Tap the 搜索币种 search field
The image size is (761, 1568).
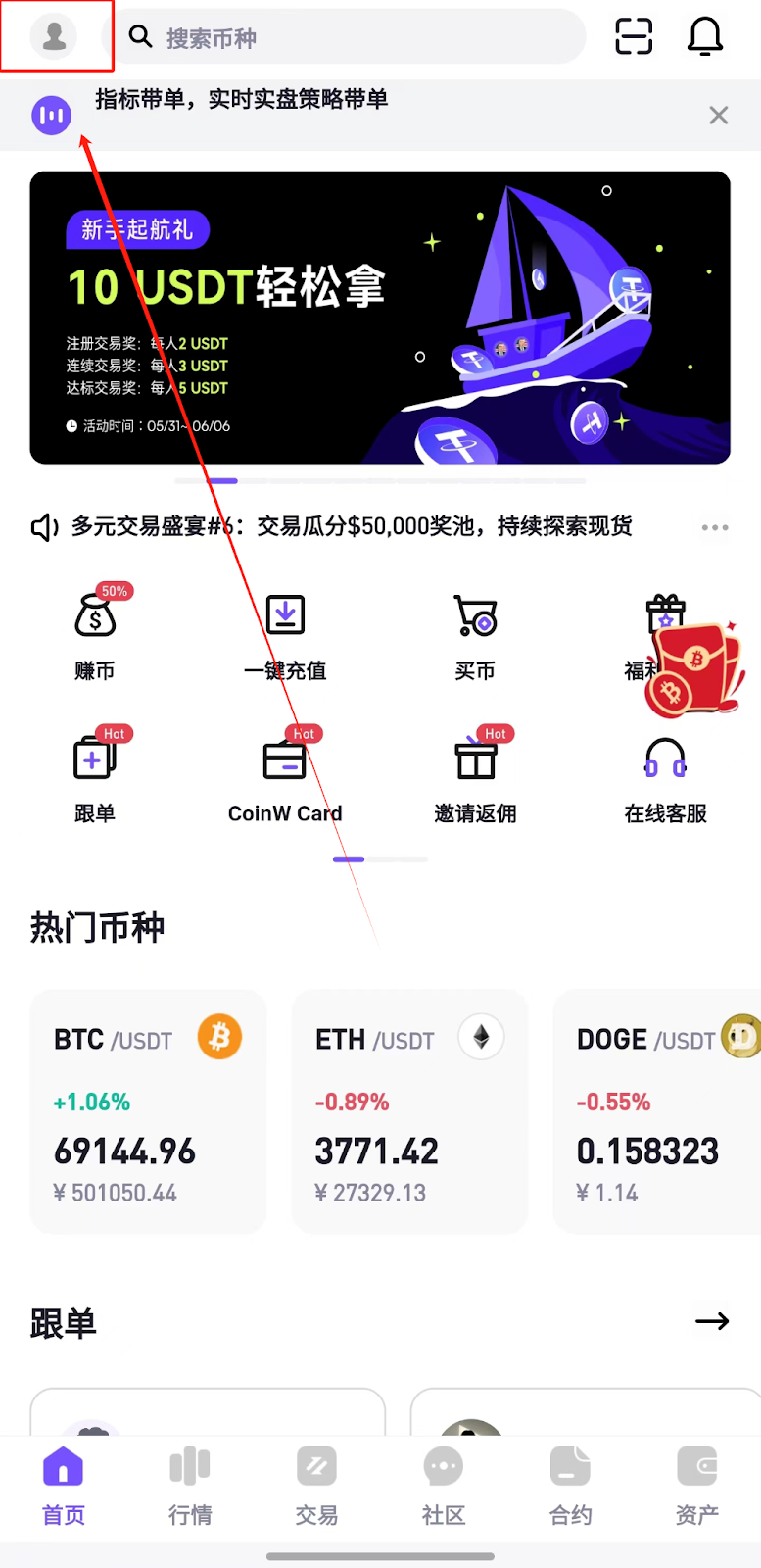[x=343, y=37]
